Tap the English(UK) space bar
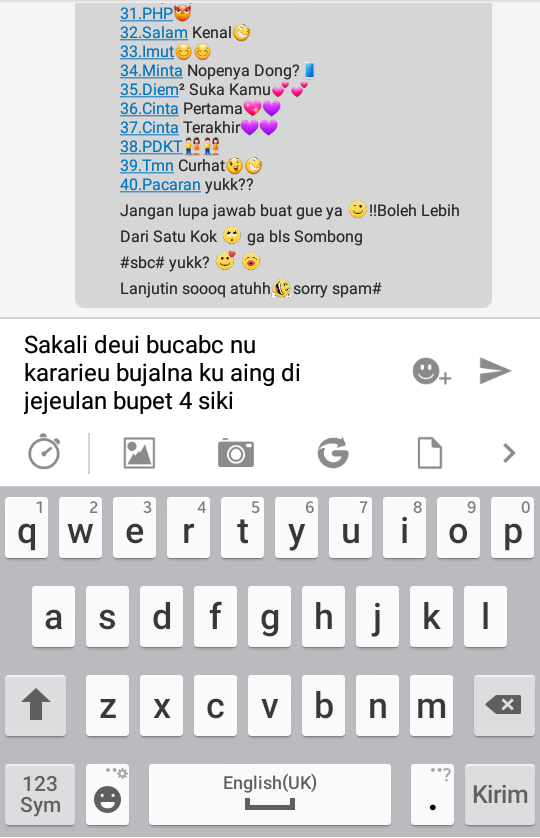This screenshot has height=838, width=540. click(270, 794)
